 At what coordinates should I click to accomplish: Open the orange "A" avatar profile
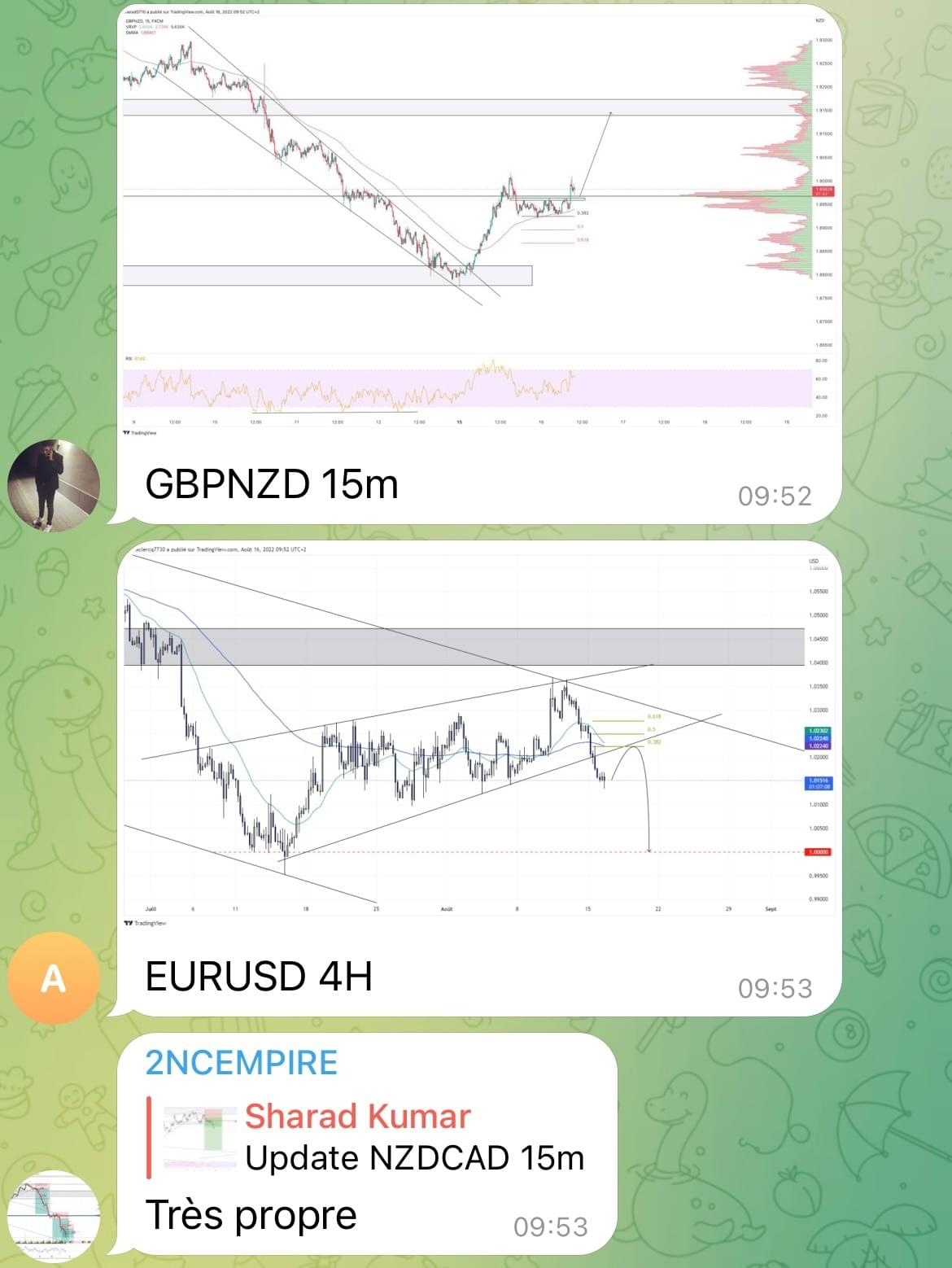click(x=54, y=977)
